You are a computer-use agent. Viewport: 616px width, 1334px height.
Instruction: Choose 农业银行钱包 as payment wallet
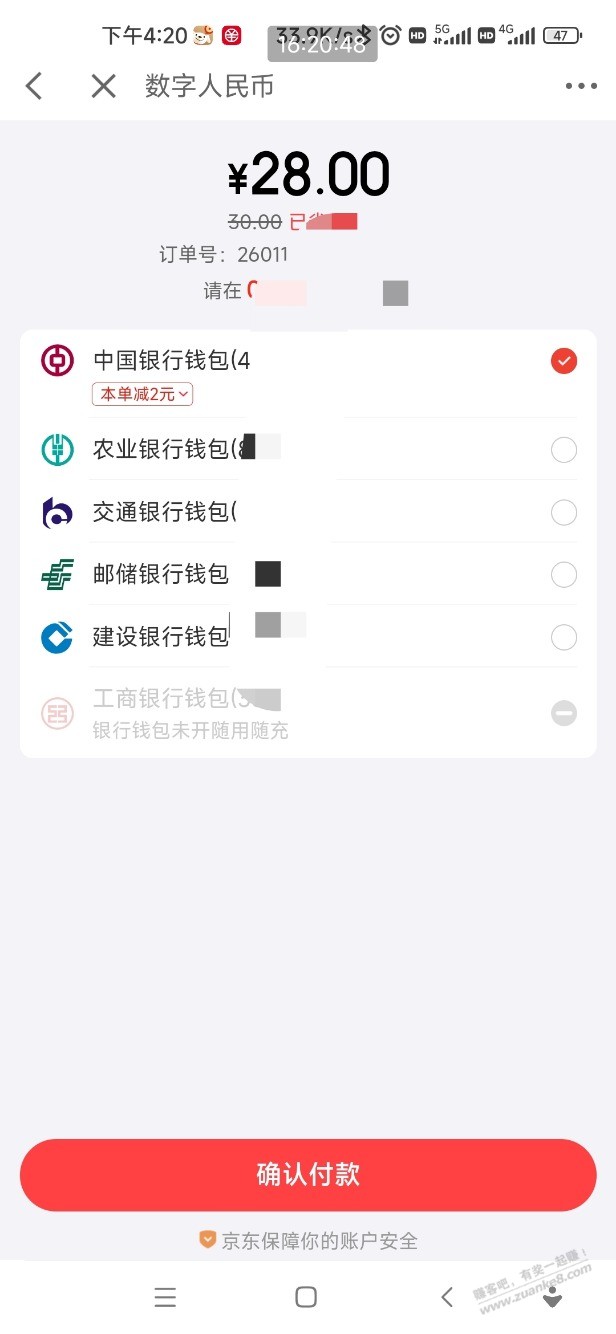point(564,450)
